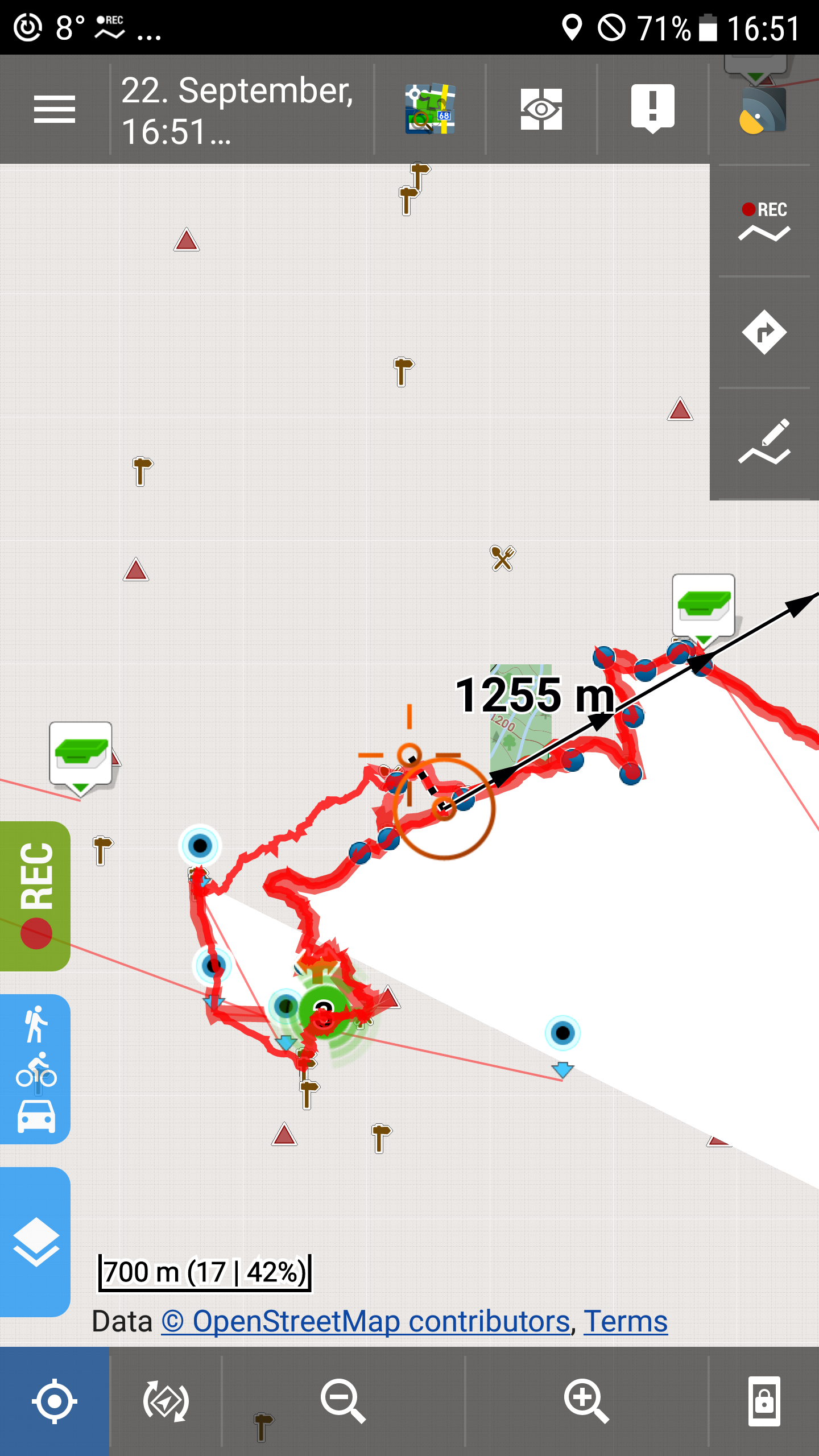This screenshot has height=1456, width=819.
Task: Tap the green REC side tab
Action: click(x=35, y=896)
